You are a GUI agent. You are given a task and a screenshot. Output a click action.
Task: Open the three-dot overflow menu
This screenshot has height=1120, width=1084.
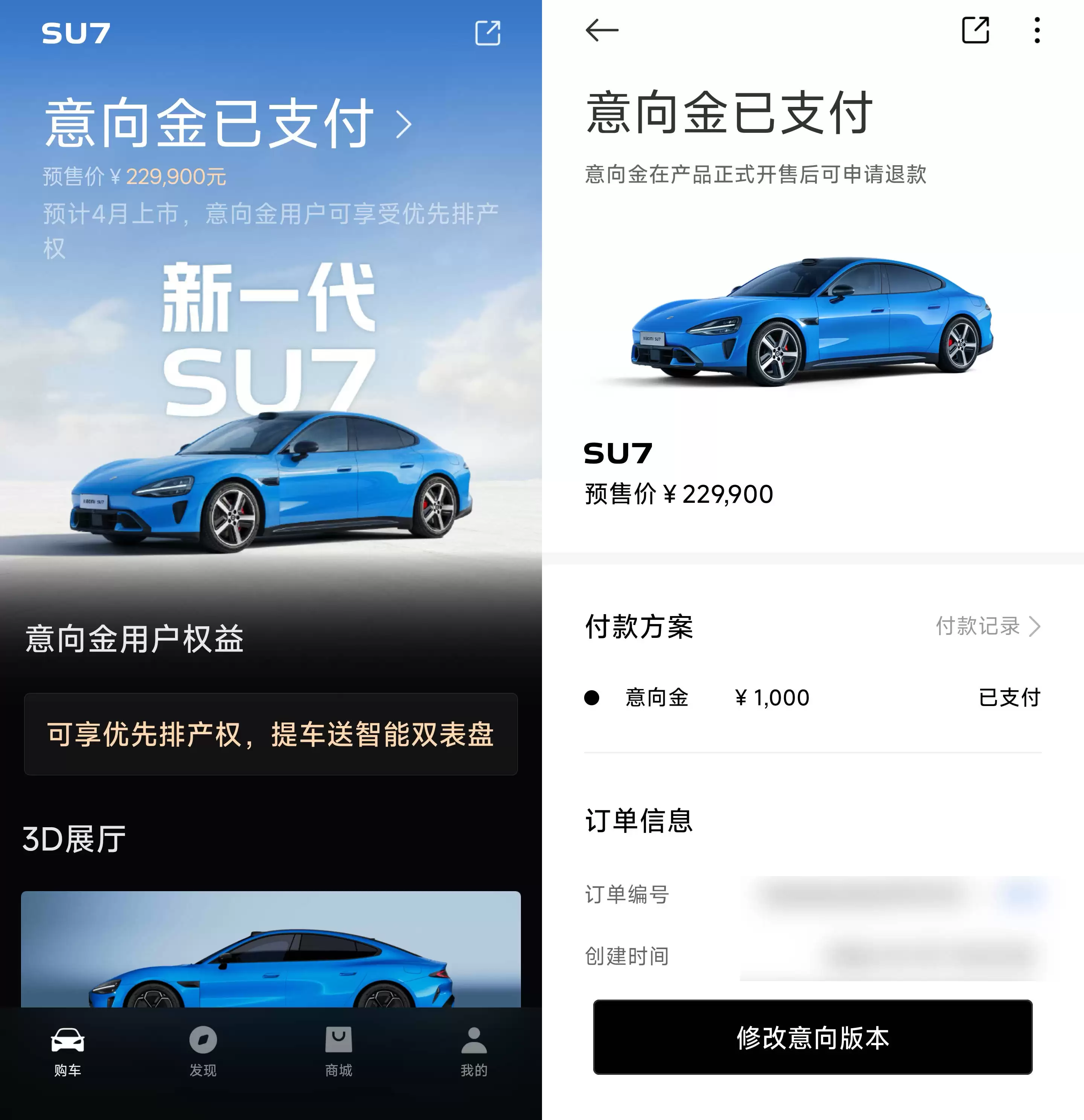1037,30
